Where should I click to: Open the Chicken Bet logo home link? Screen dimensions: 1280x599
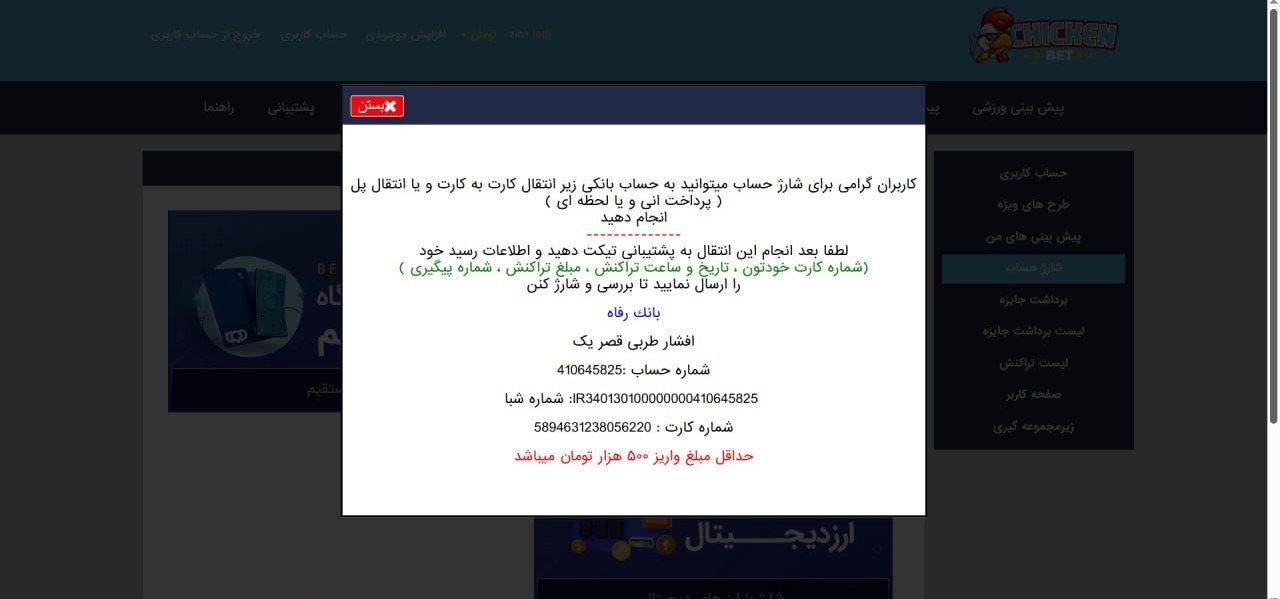click(x=1043, y=37)
